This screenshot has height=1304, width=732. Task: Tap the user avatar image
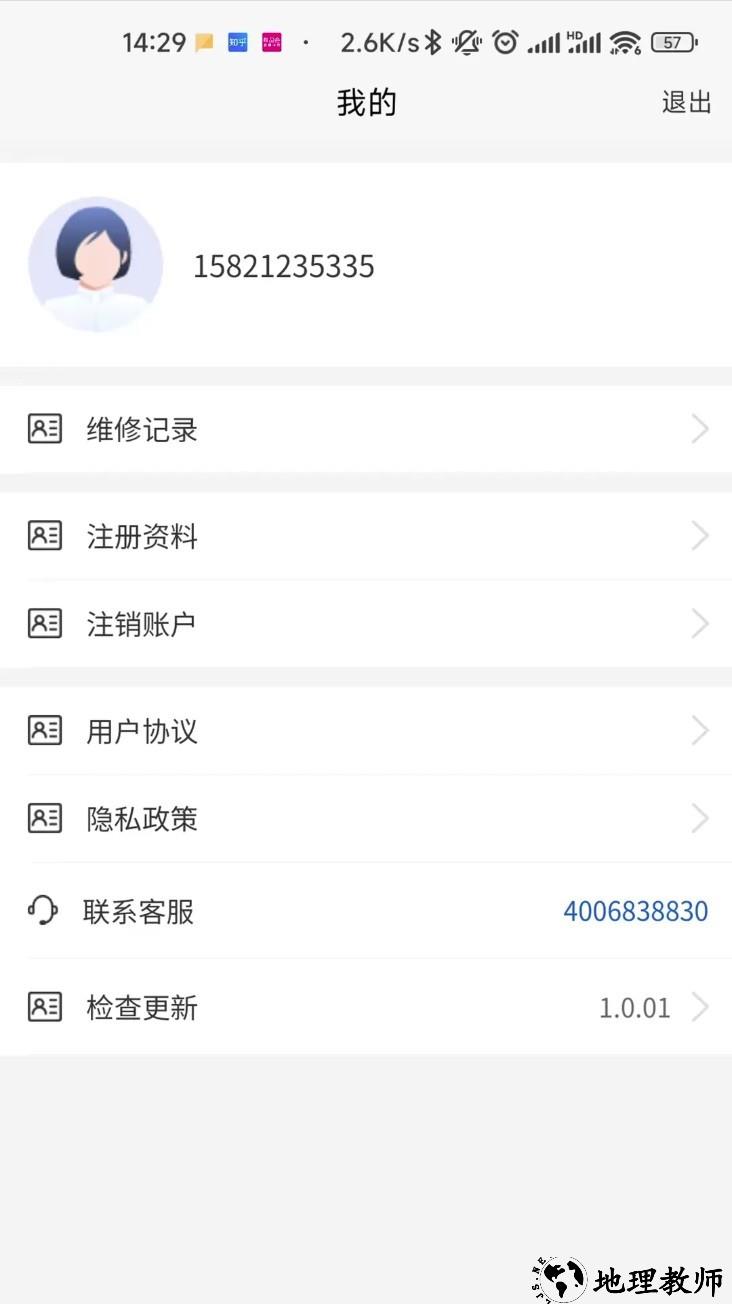(96, 264)
